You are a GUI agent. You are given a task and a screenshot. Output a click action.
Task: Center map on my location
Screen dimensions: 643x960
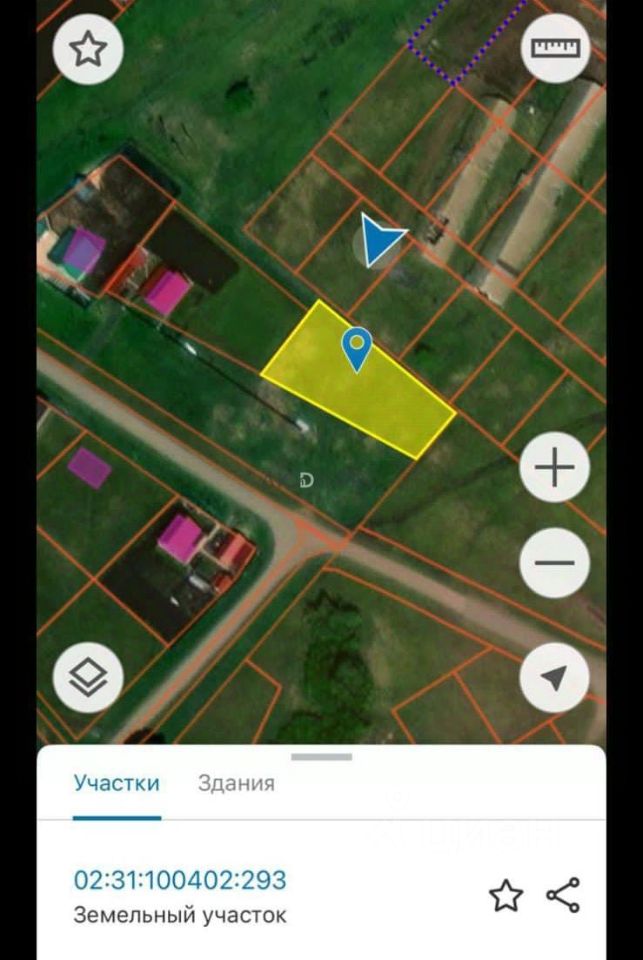point(554,678)
